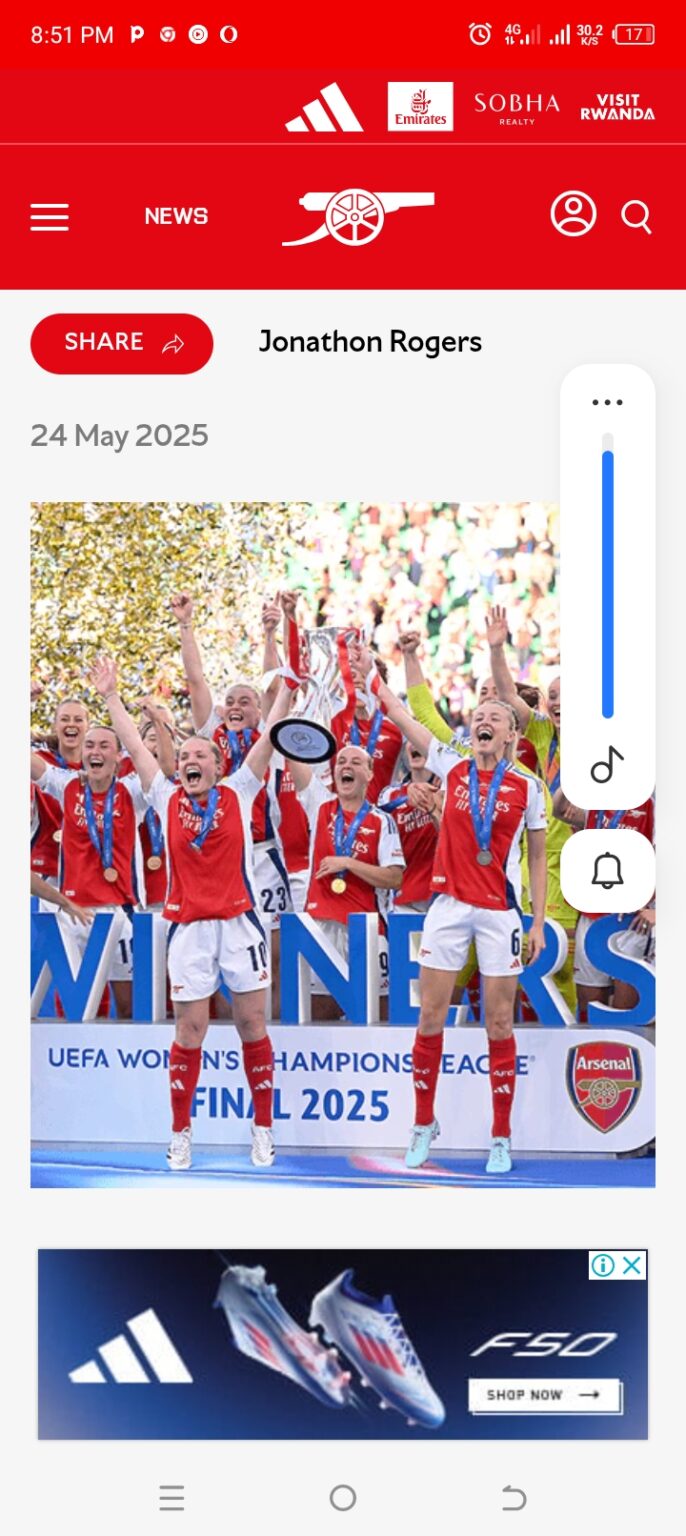Open the Sobha Realty sponsor link
Viewport: 686px width, 1536px height.
[516, 107]
